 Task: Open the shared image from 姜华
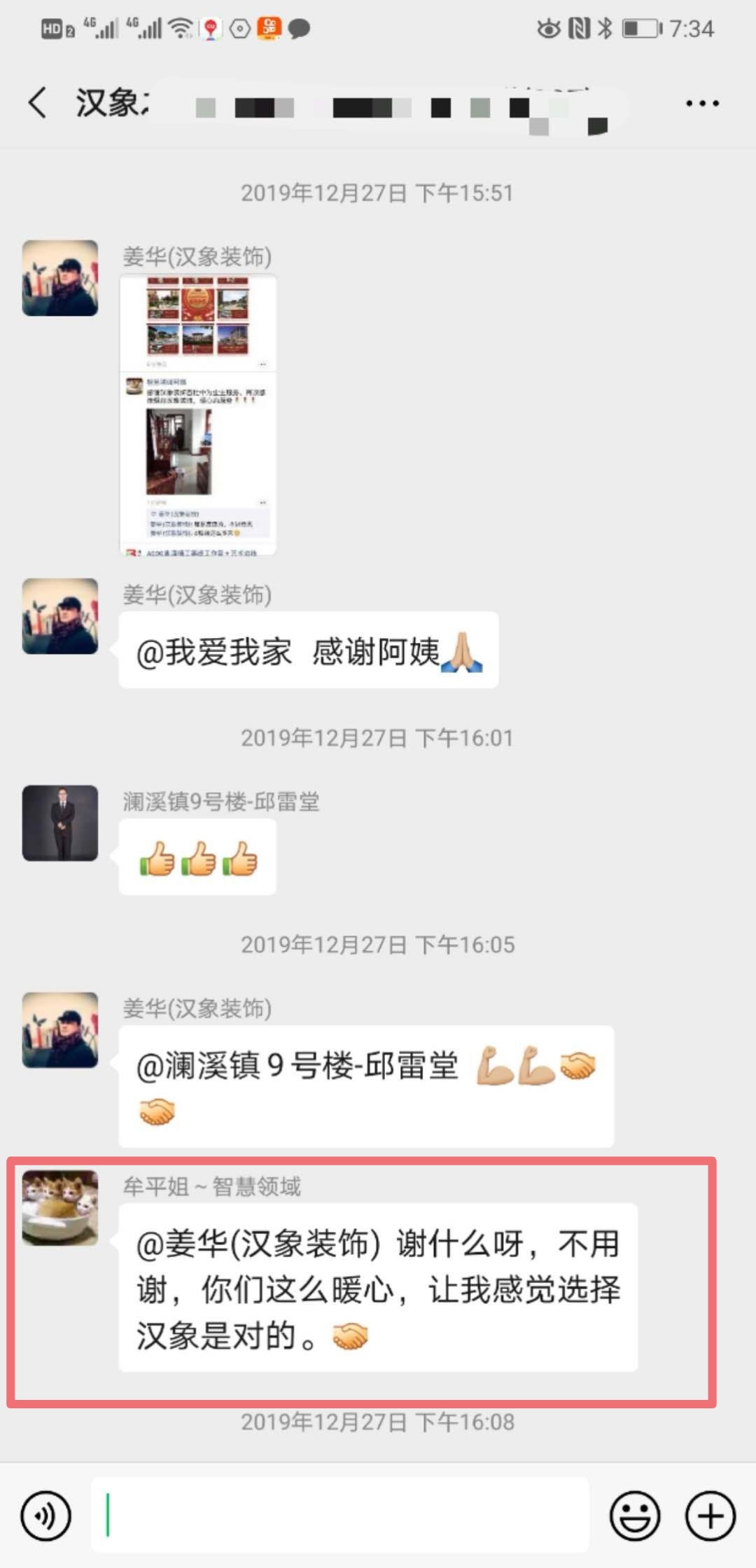pos(198,415)
